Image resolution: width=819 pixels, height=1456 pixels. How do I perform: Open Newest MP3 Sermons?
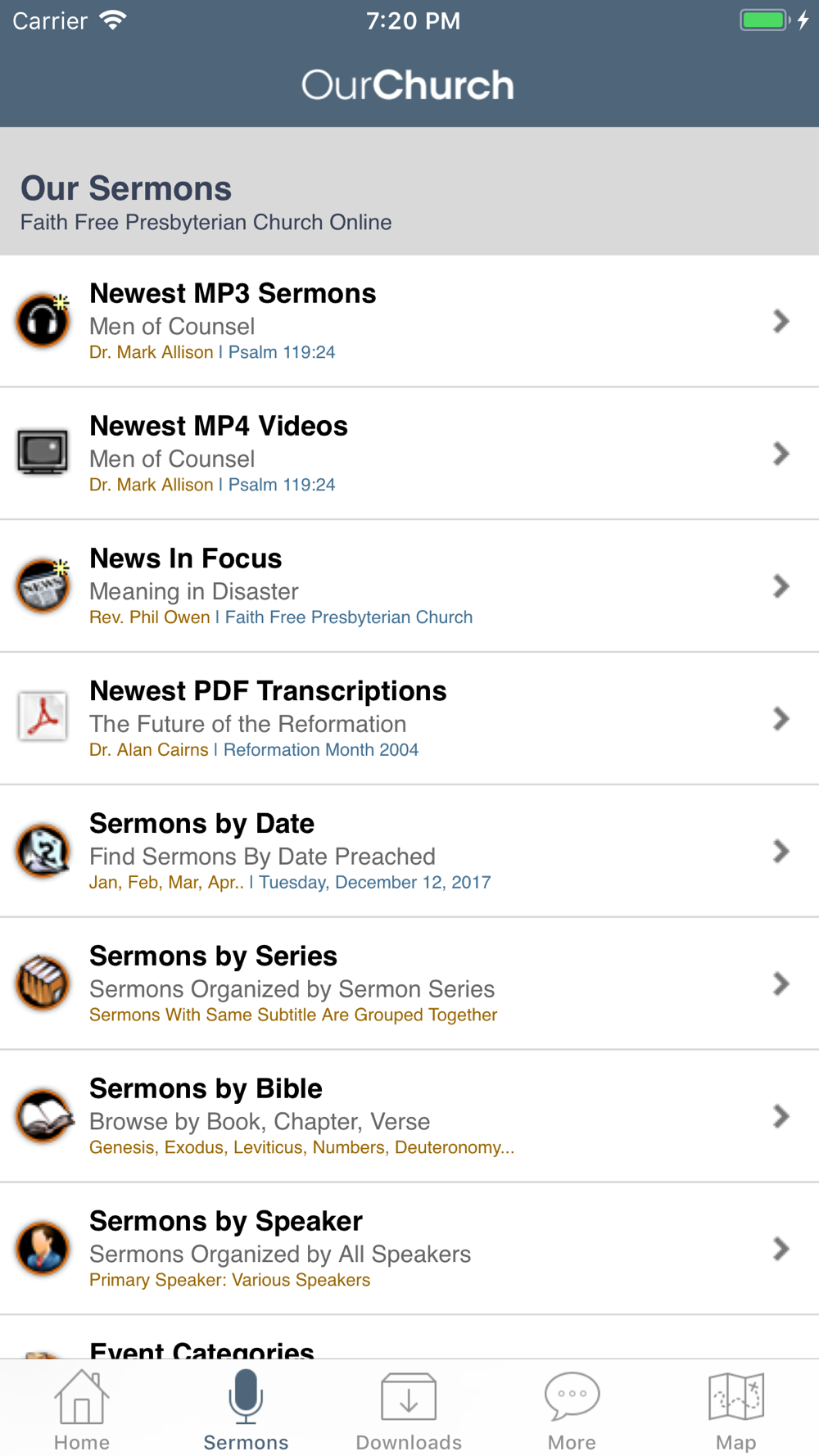409,321
